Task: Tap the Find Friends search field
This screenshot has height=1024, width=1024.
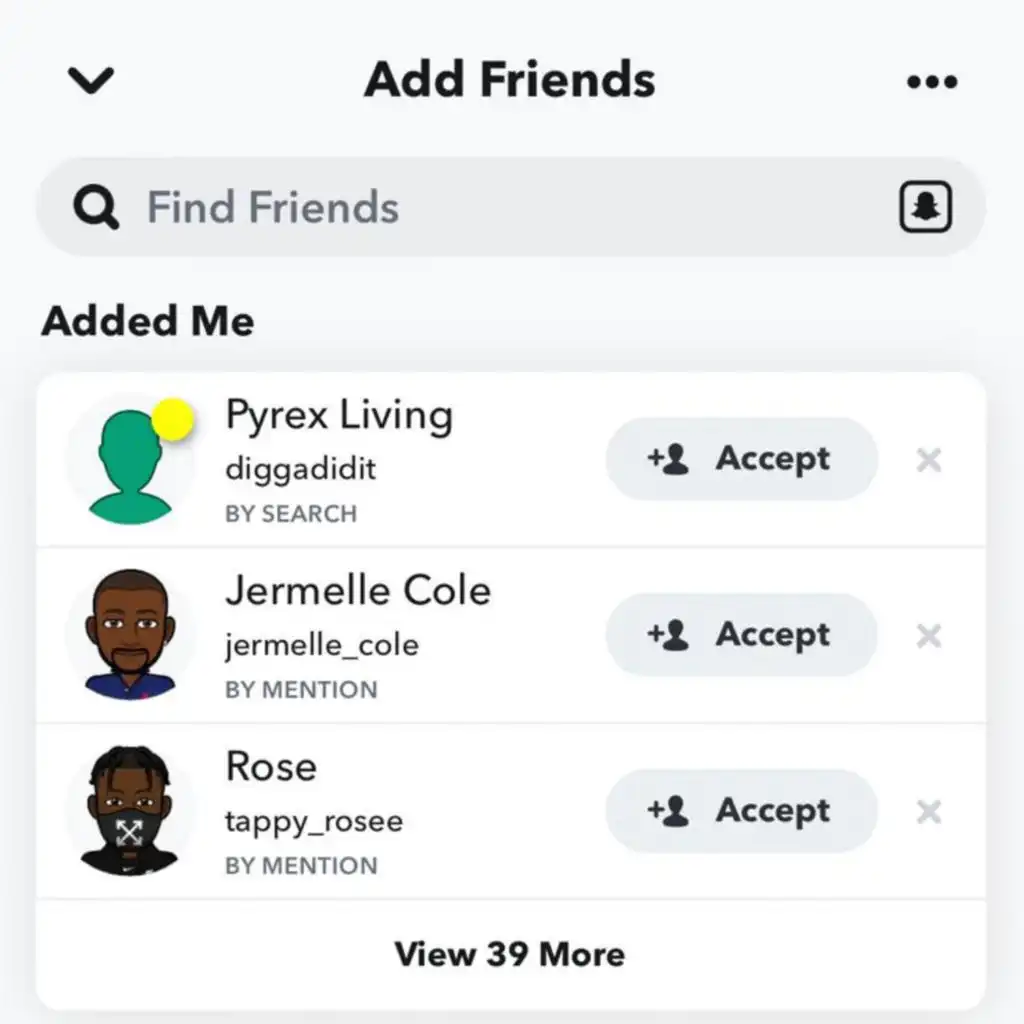Action: click(x=480, y=208)
